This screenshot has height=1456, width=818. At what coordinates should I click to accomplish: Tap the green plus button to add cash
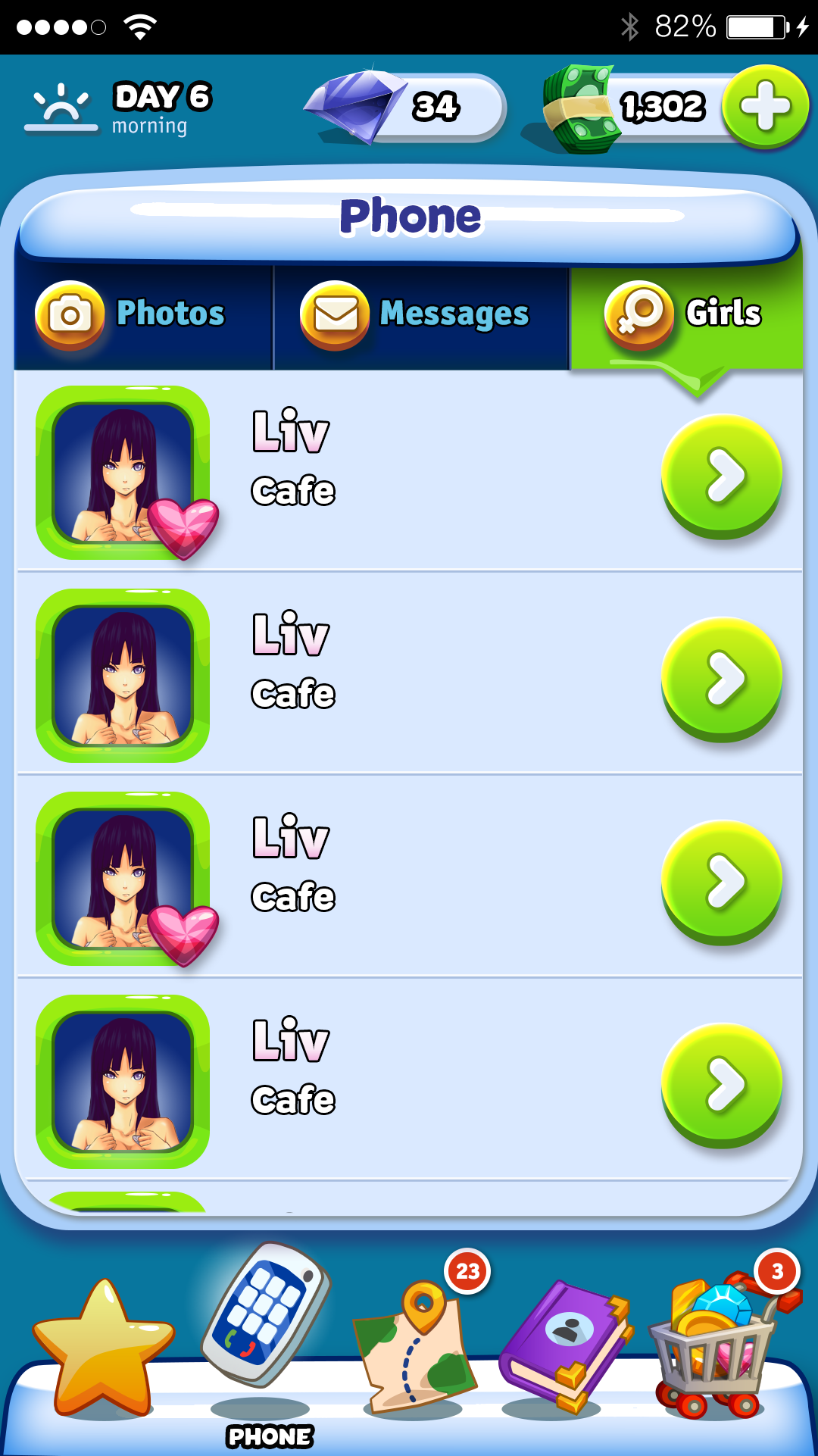tap(765, 106)
